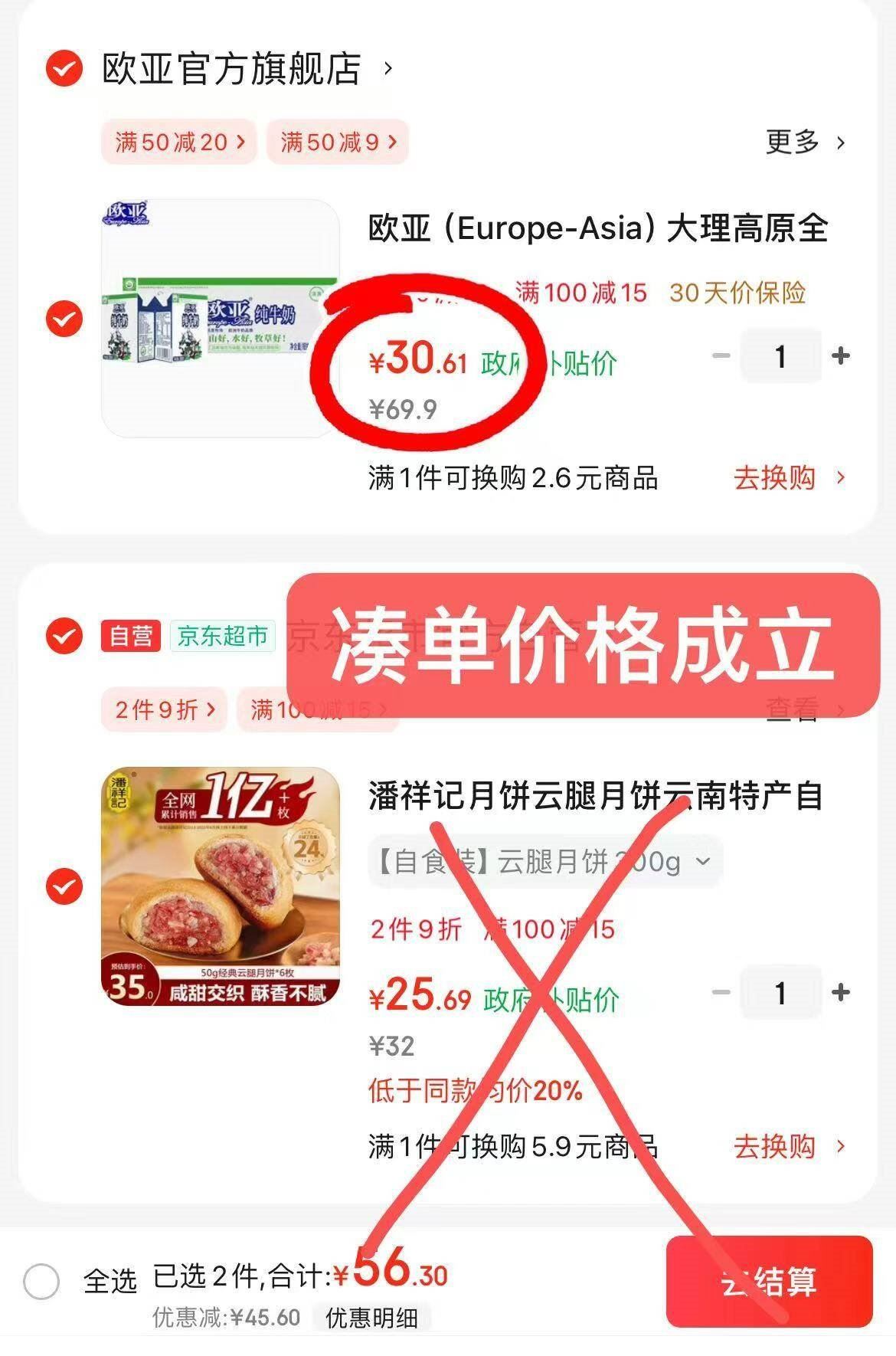Screen dimensions: 896x1356
Task: Open the 满50减20 coupon chip
Action: 179,142
